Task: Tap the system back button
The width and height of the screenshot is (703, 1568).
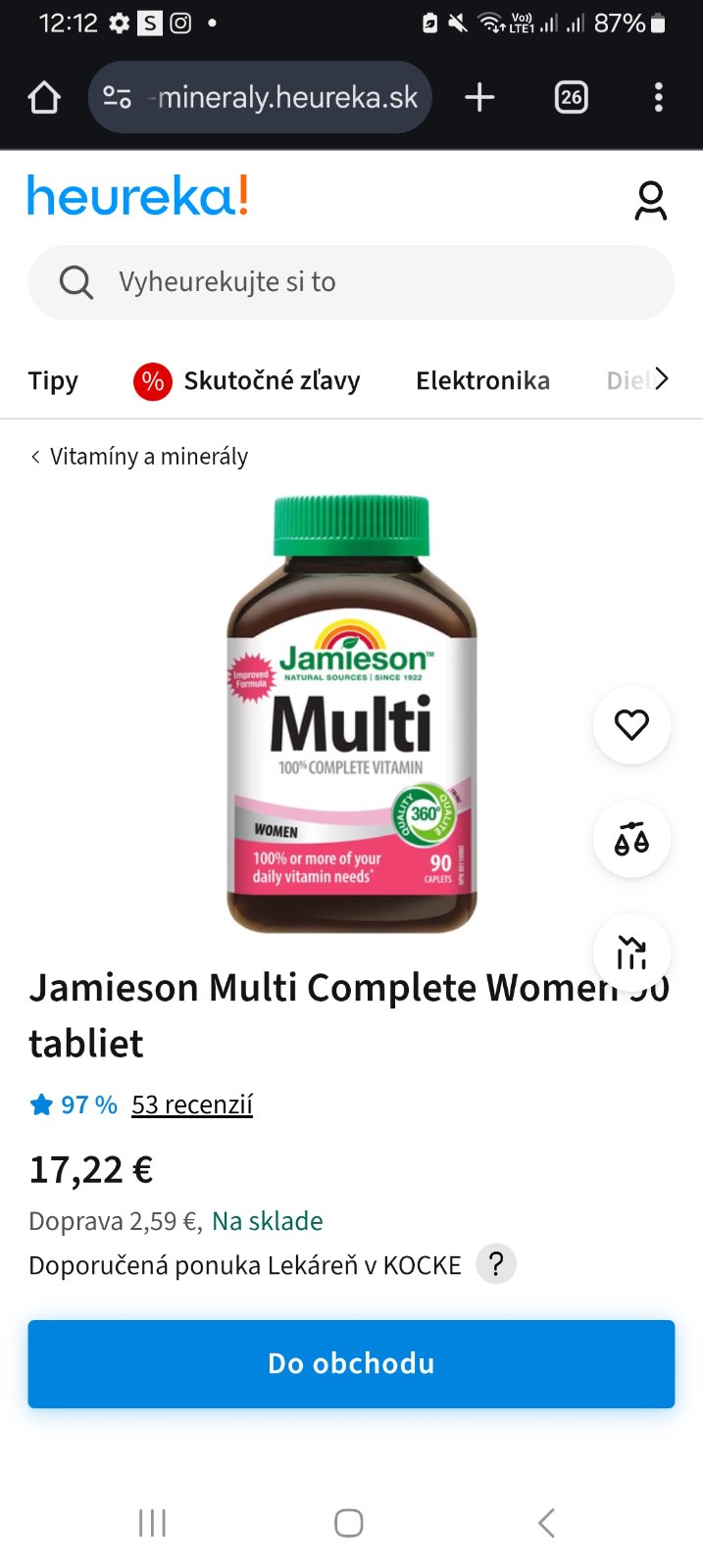Action: click(546, 1523)
